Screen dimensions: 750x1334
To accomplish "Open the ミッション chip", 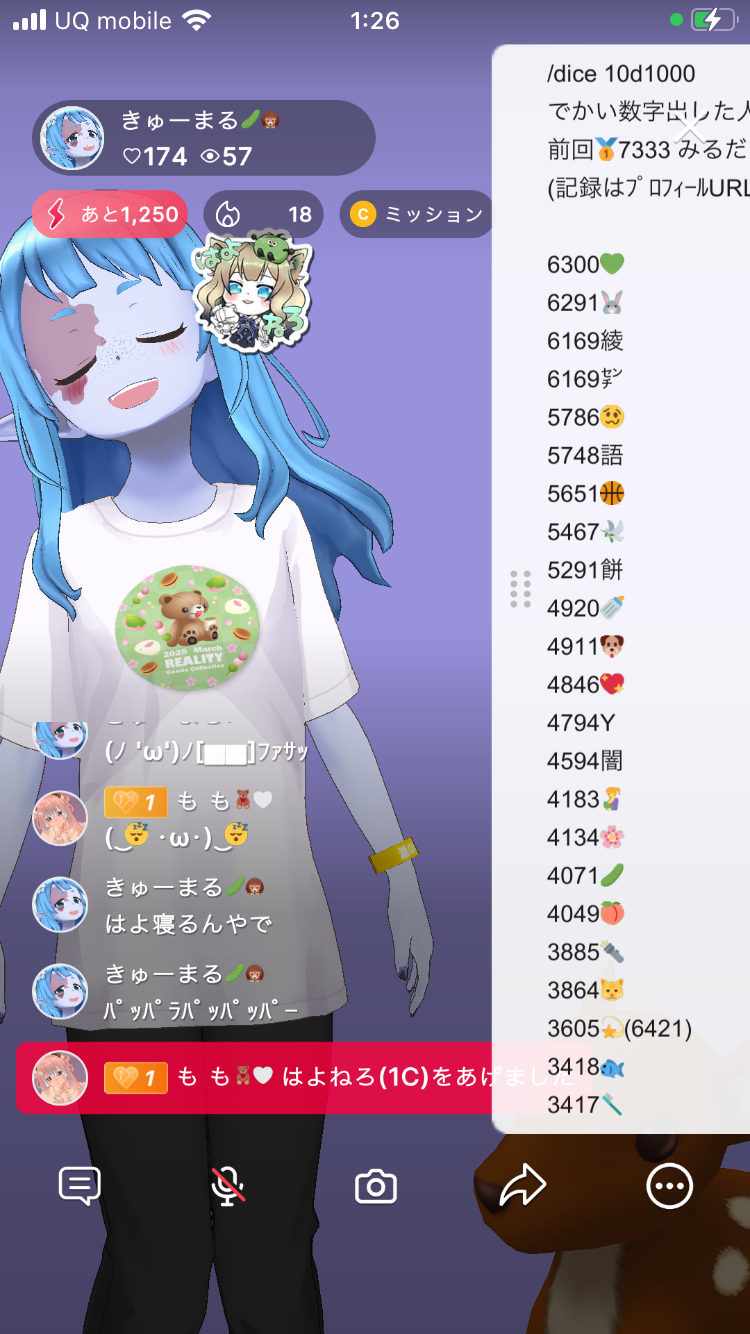I will [418, 214].
